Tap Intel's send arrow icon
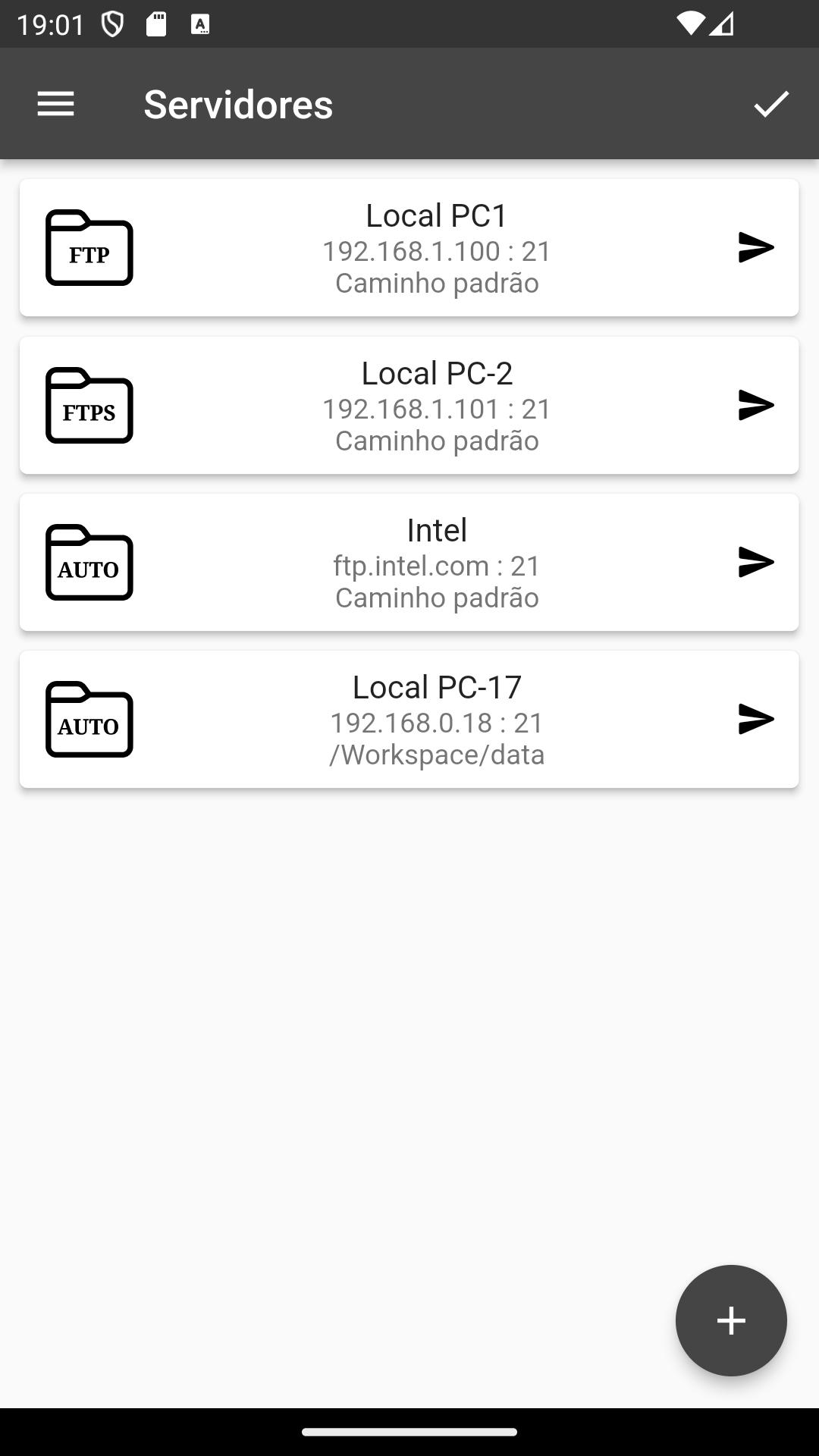This screenshot has height=1456, width=819. pos(756,562)
